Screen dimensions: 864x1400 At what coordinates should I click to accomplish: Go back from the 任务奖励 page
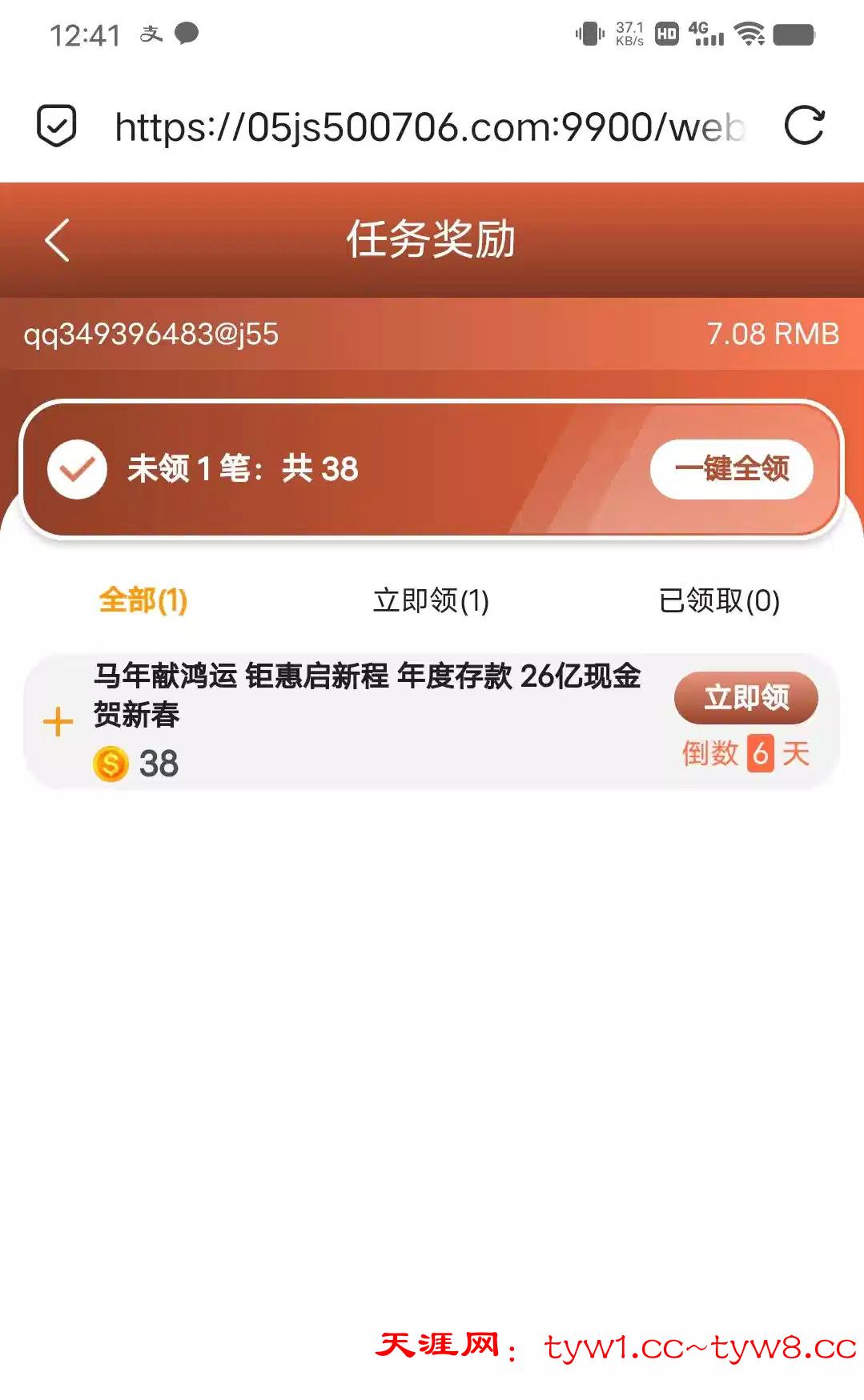(x=58, y=240)
